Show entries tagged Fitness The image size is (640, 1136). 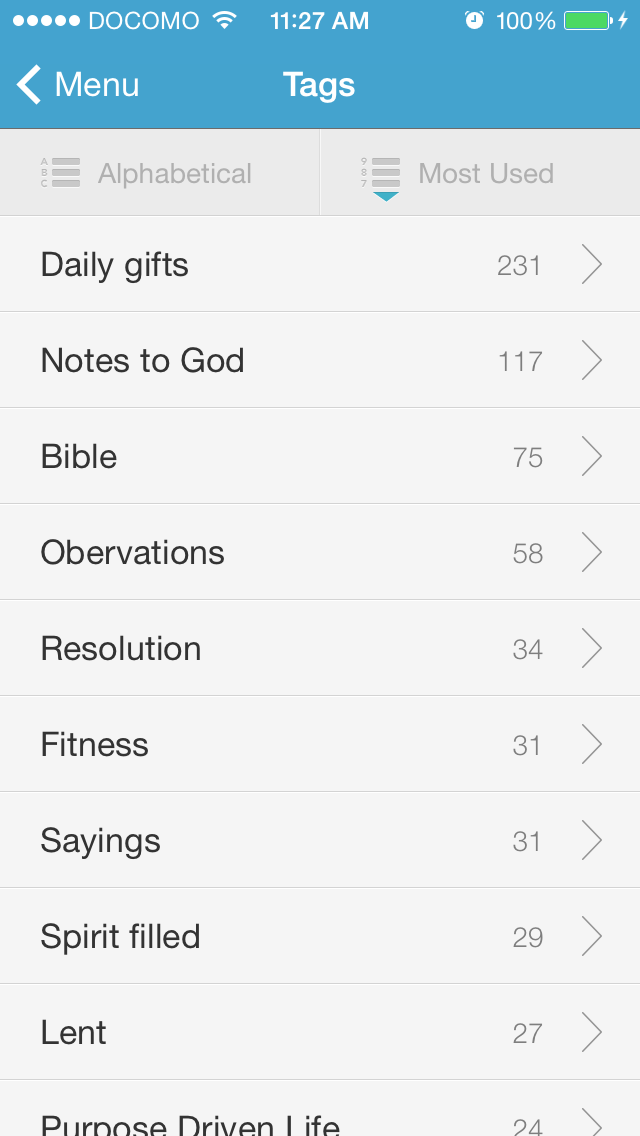(x=320, y=745)
